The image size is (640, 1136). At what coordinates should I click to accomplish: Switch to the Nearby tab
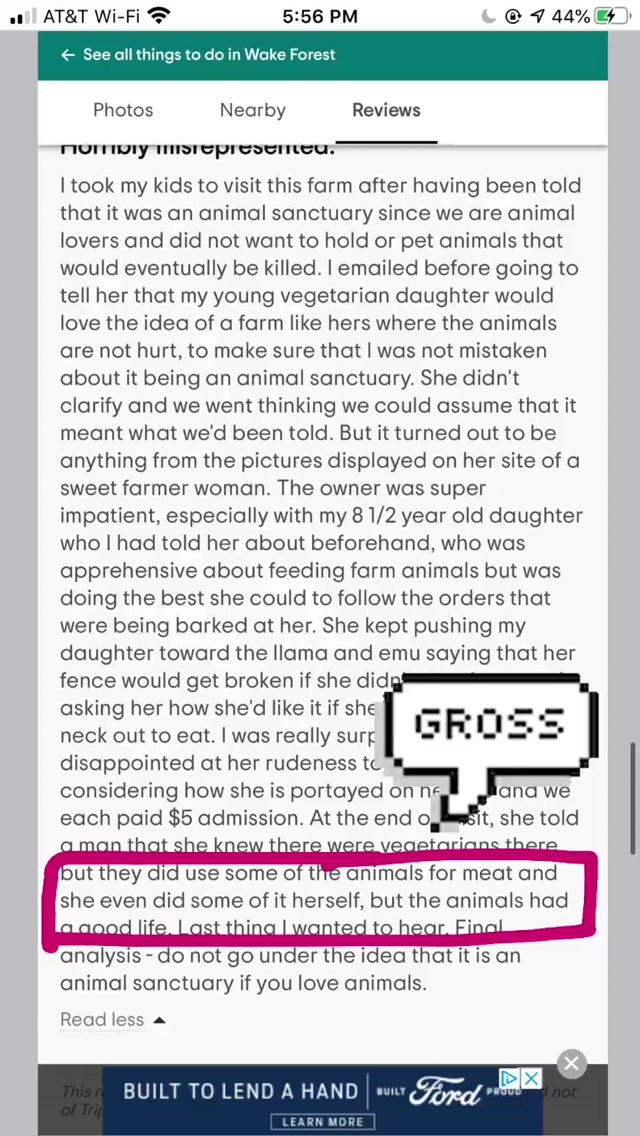252,111
